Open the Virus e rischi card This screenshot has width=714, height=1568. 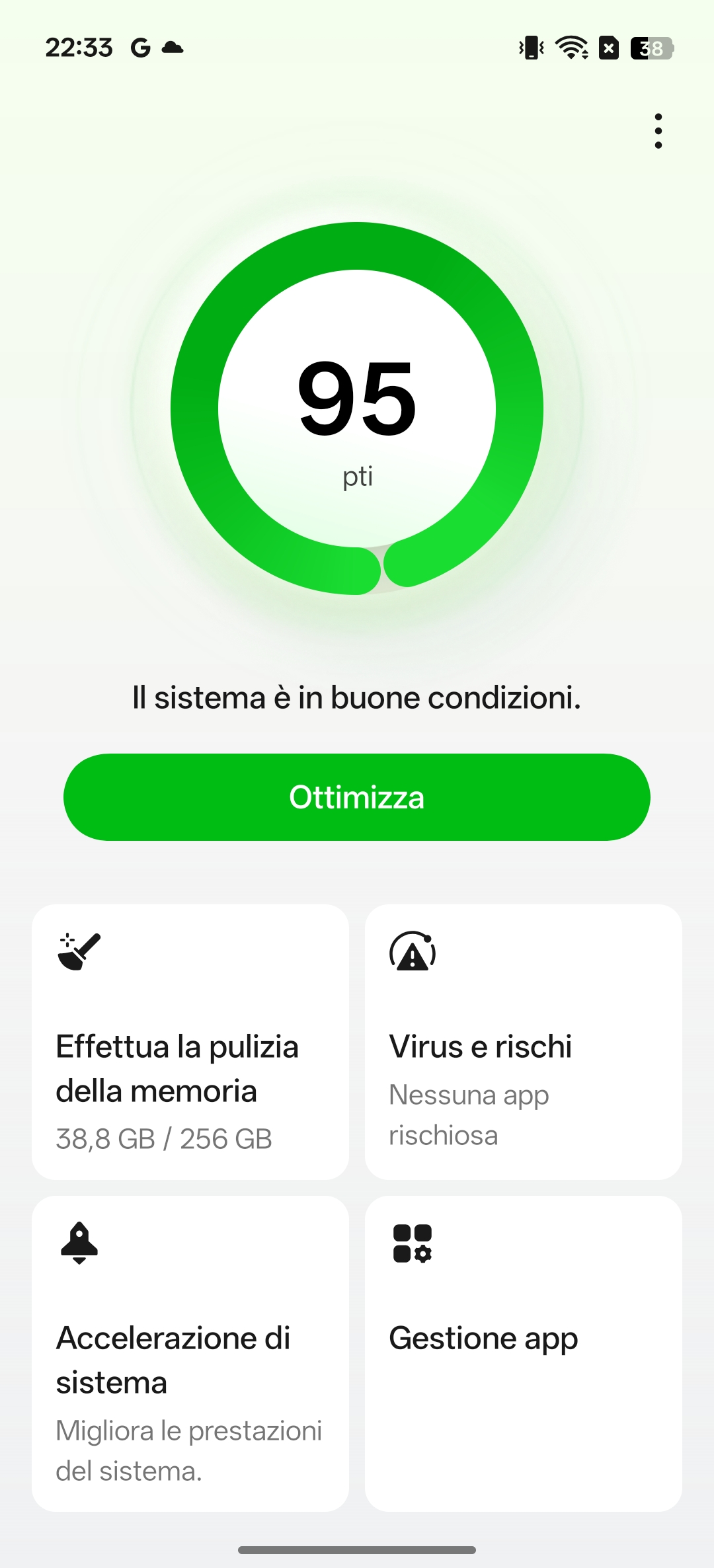point(524,1042)
